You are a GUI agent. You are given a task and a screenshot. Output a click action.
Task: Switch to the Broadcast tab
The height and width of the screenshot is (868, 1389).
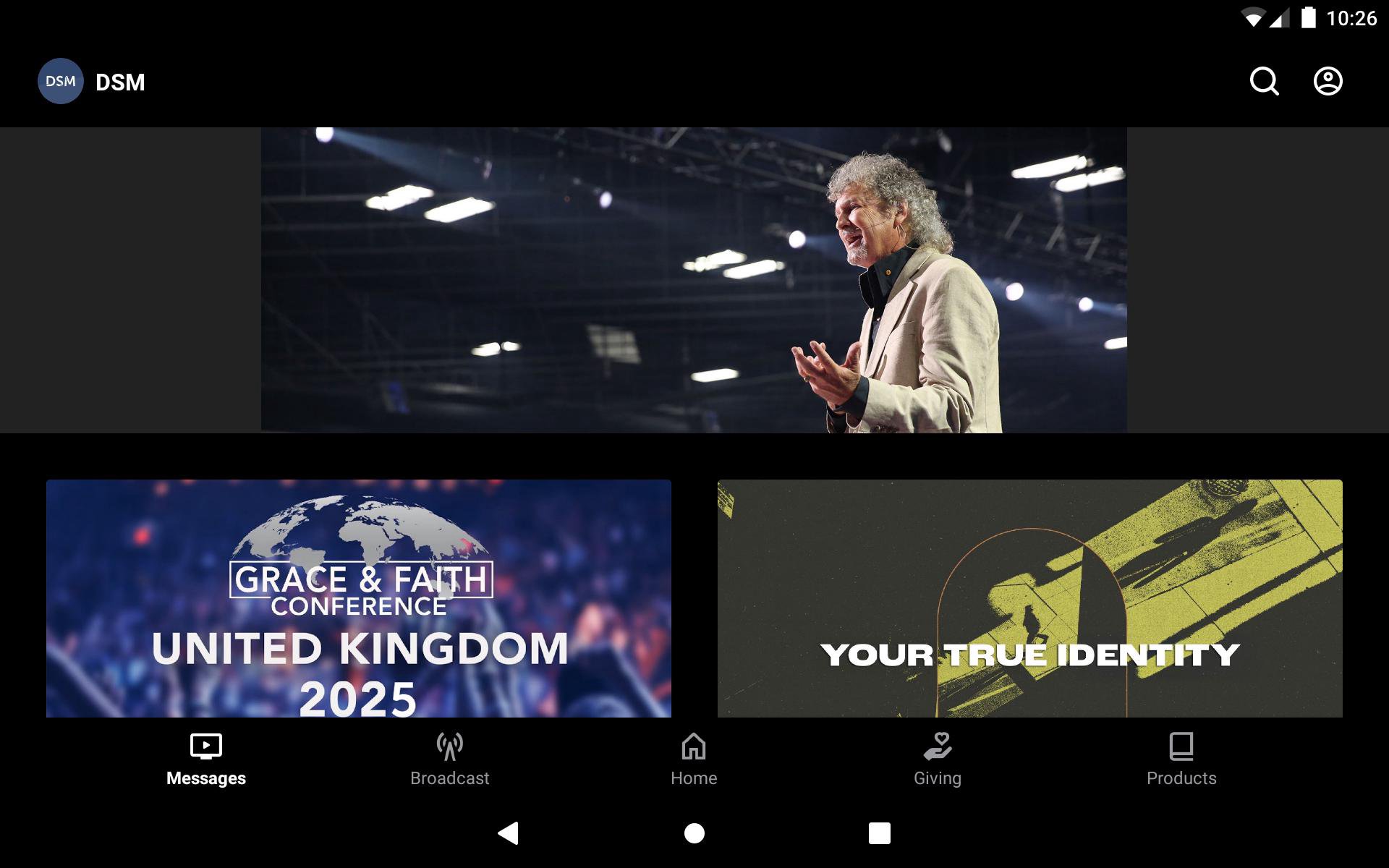tap(449, 759)
